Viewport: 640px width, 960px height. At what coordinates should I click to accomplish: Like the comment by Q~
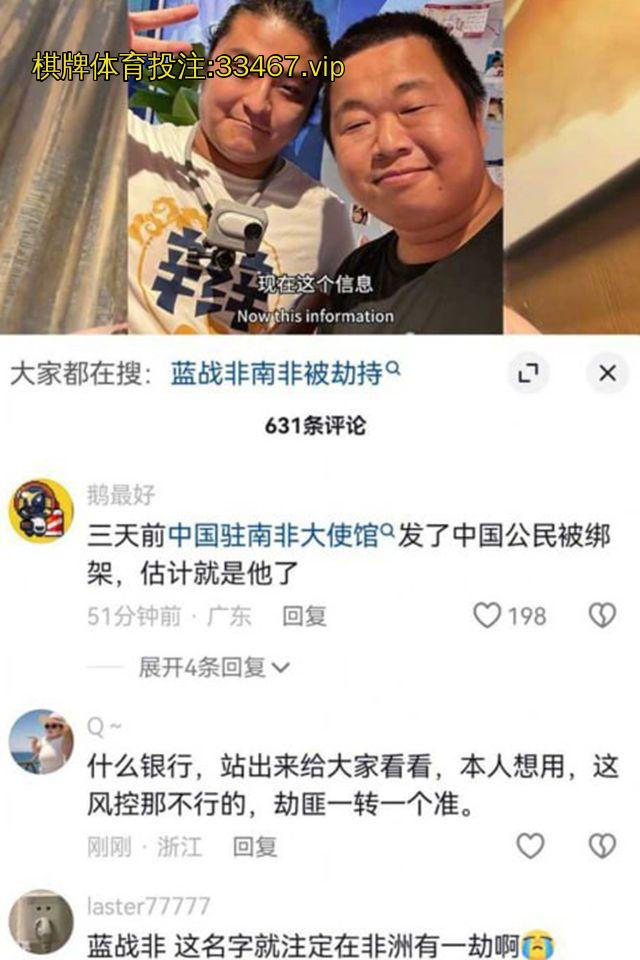point(530,846)
